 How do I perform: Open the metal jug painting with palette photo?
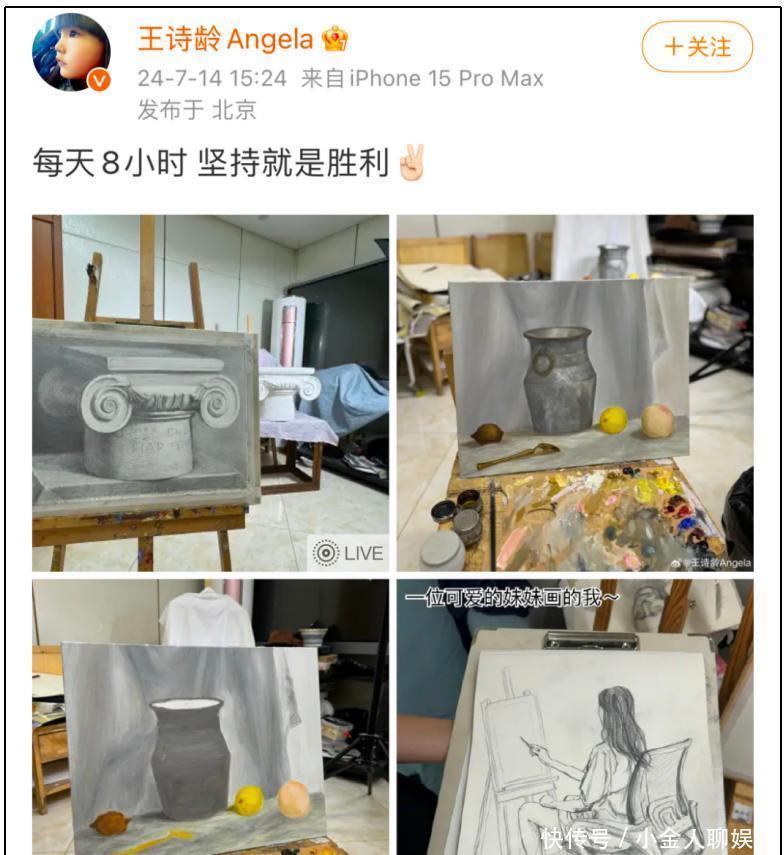[574, 393]
